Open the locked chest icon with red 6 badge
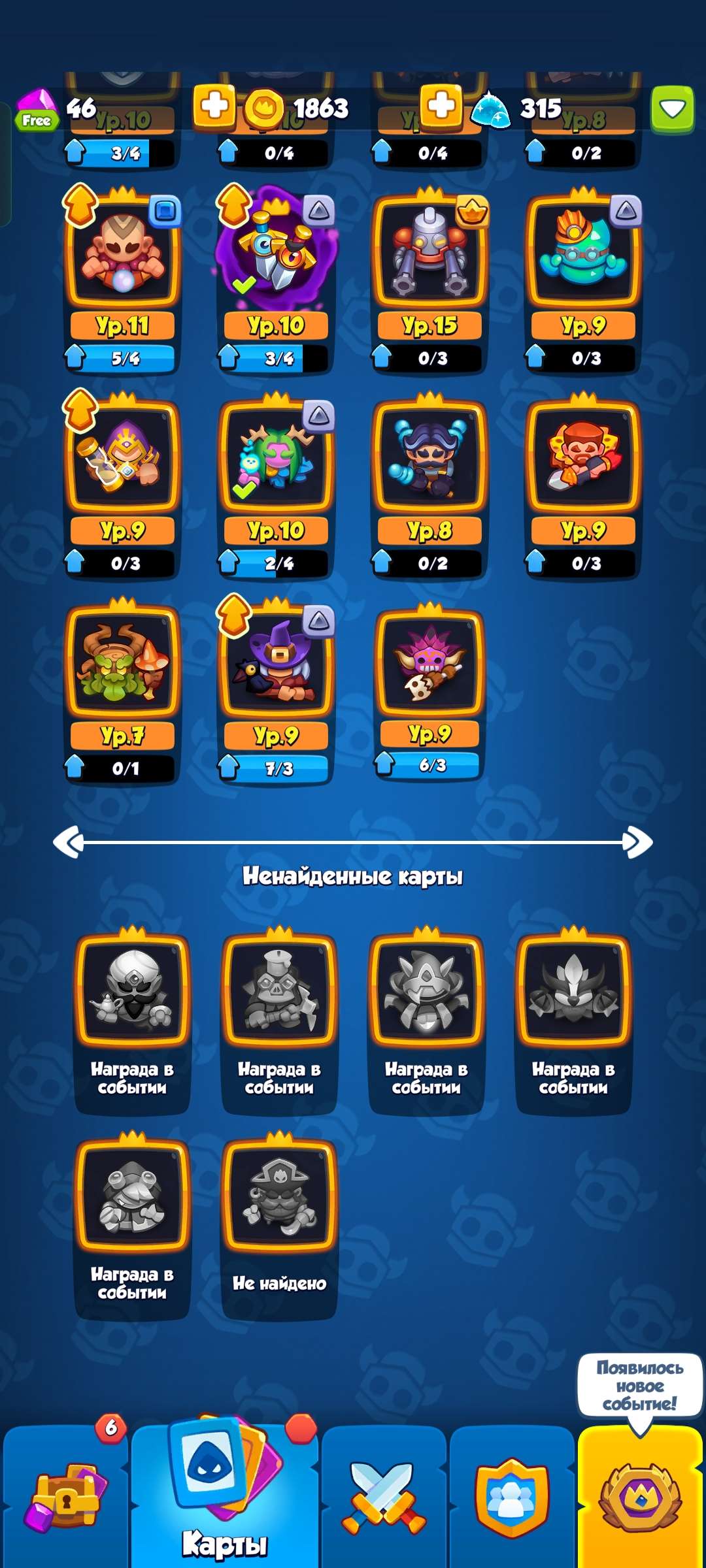Screen dimensions: 706x1568 point(65,1496)
